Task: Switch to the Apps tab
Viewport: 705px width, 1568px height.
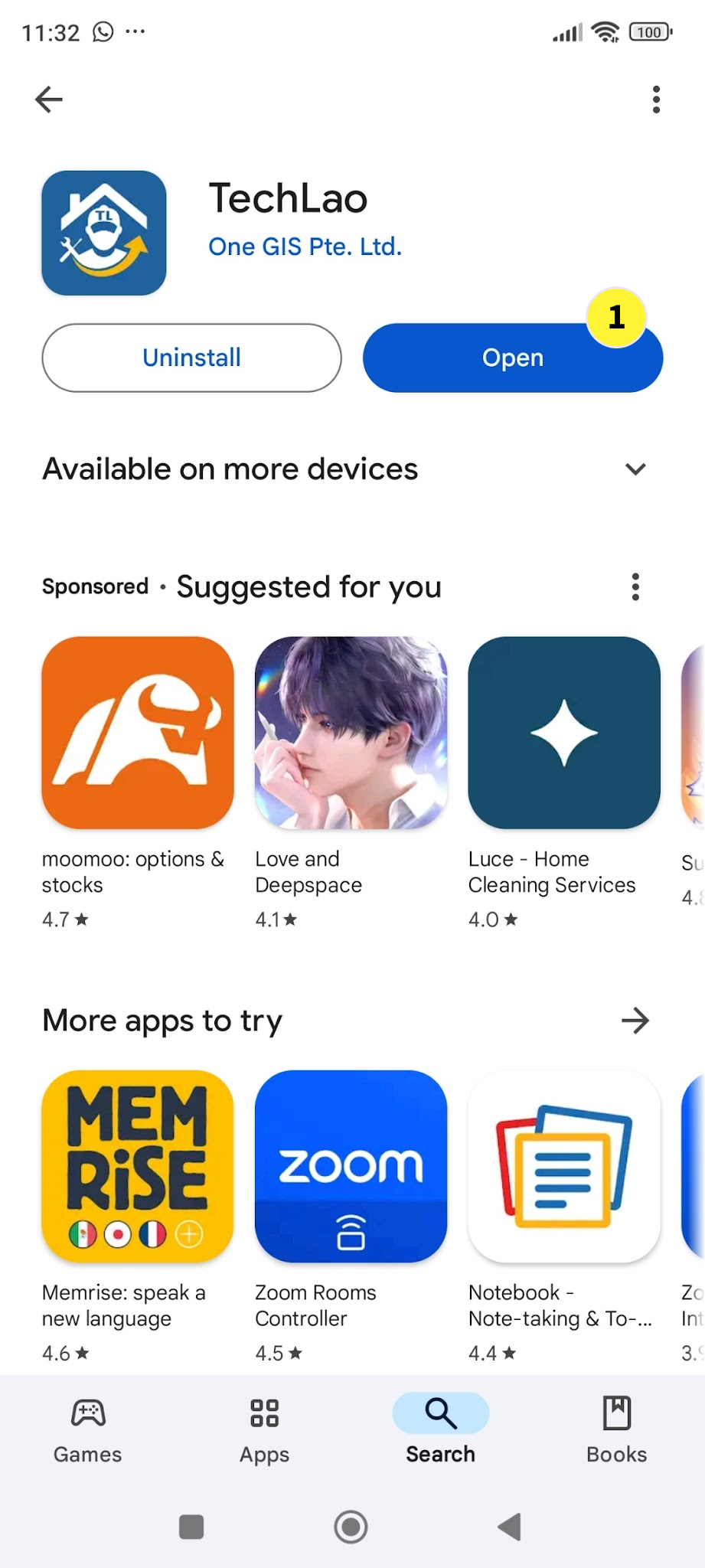Action: [x=264, y=1429]
